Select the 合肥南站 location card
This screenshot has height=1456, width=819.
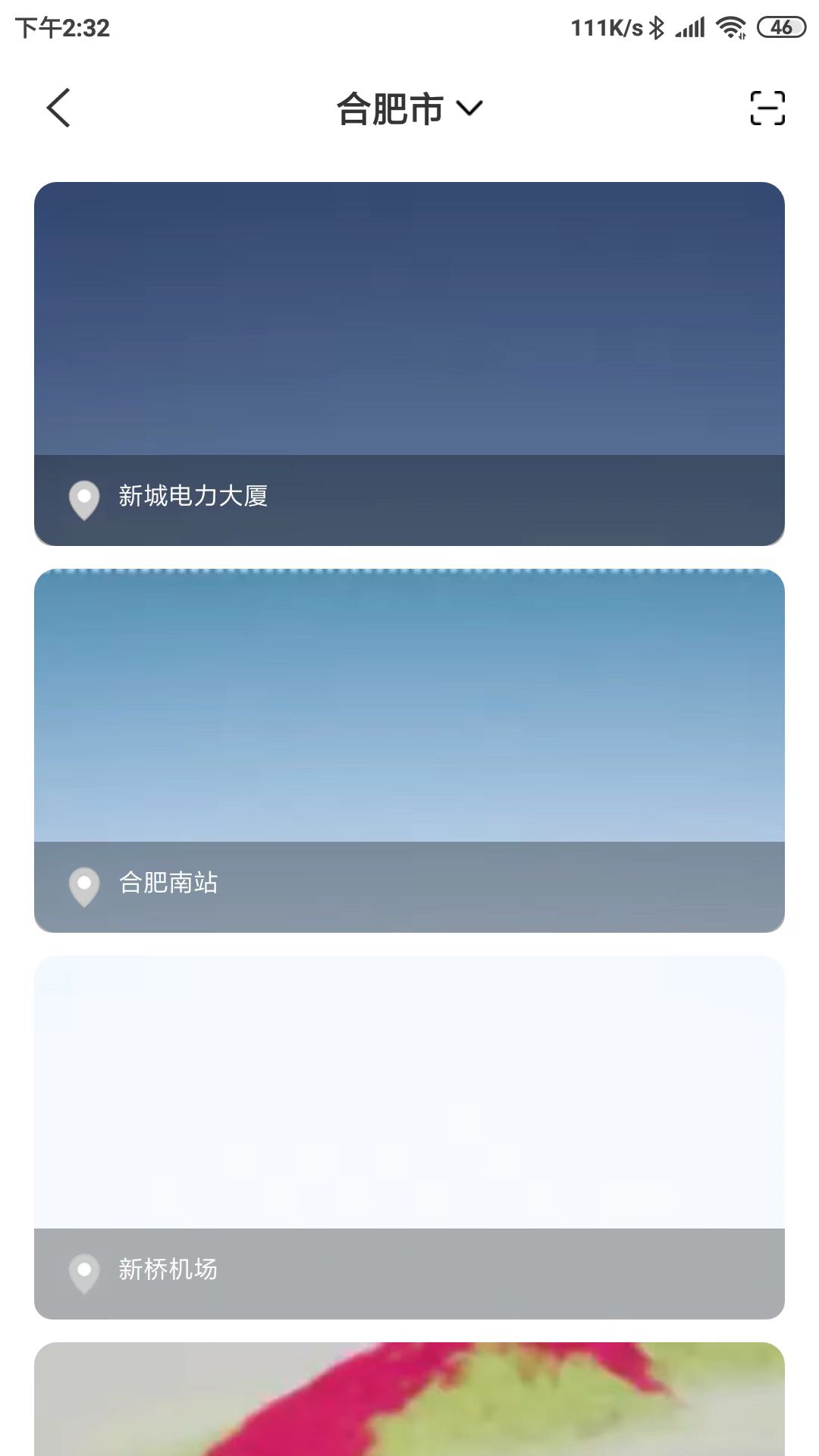coord(409,751)
